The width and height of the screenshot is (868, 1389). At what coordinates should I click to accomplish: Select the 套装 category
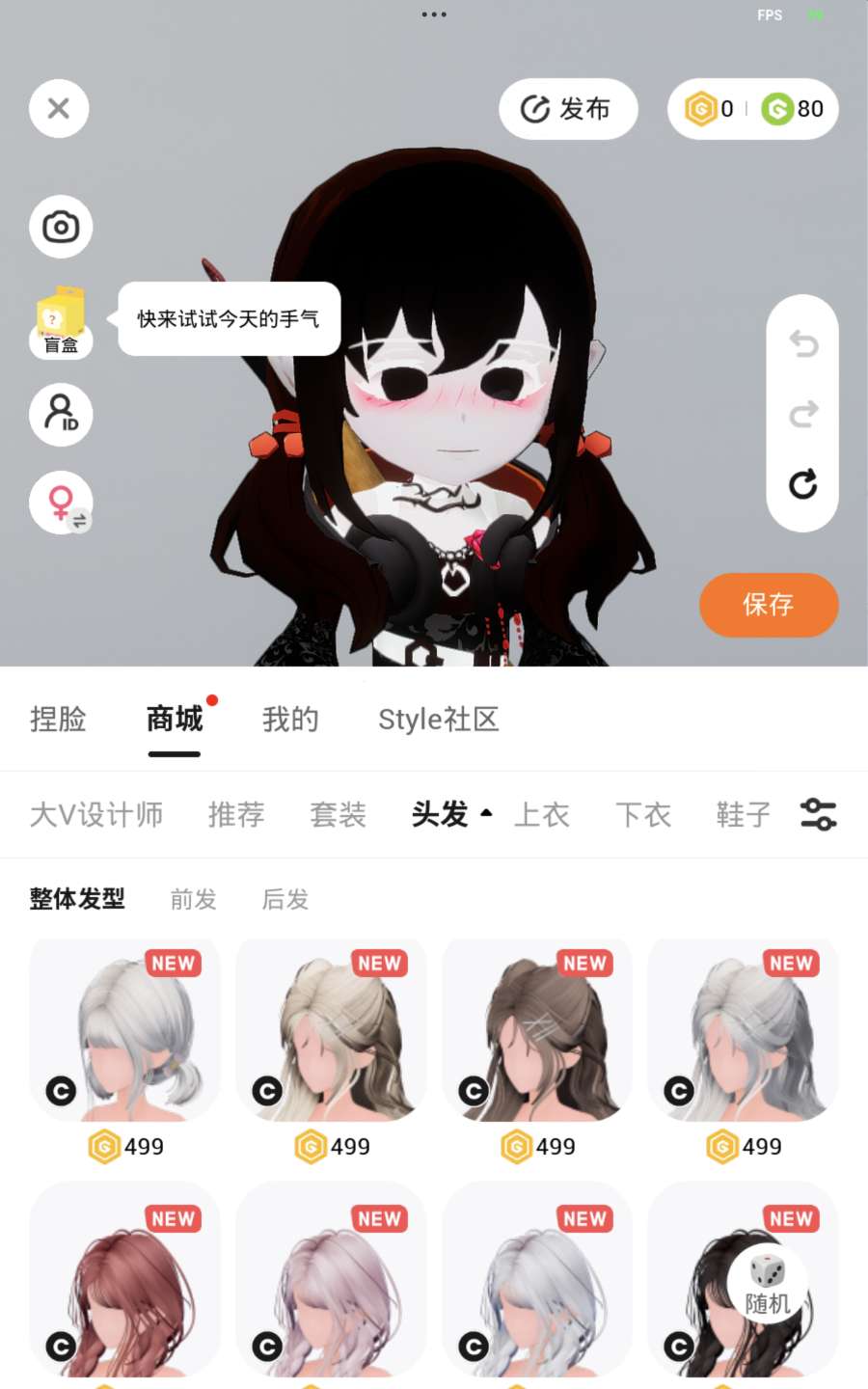(338, 815)
